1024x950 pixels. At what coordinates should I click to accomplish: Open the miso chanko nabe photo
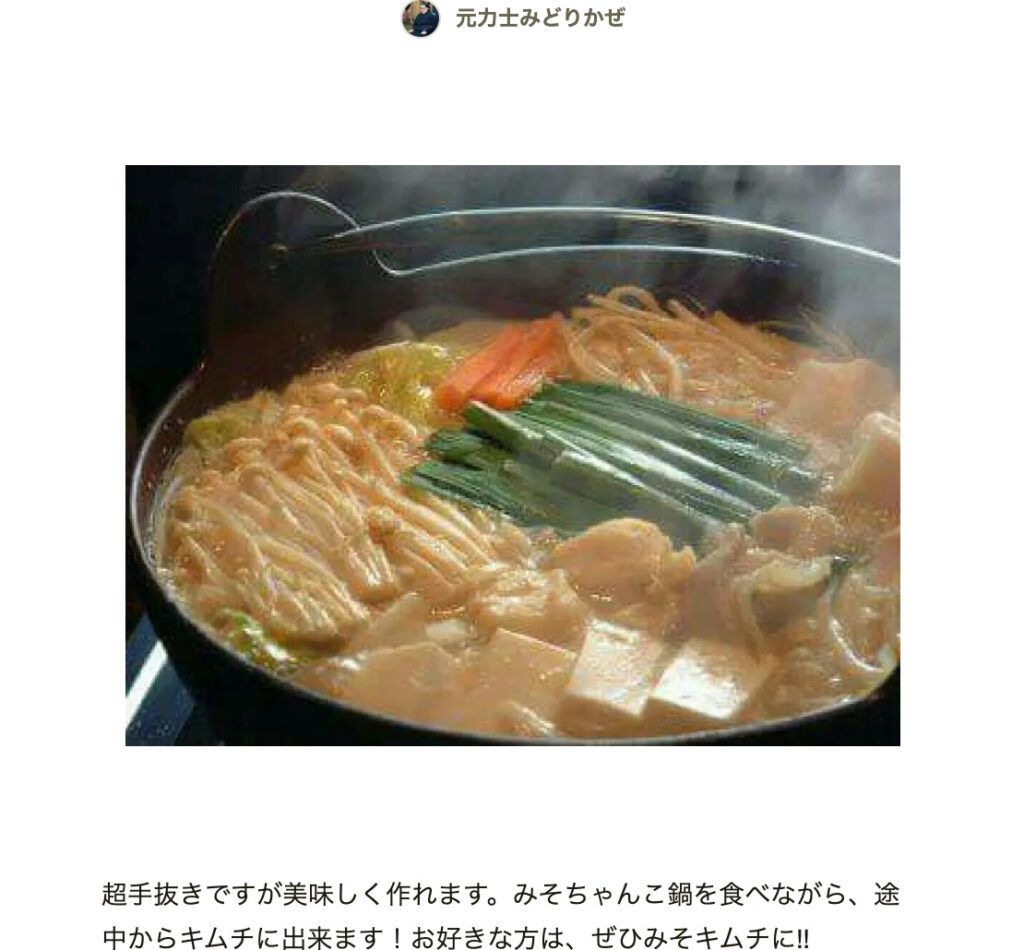512,455
